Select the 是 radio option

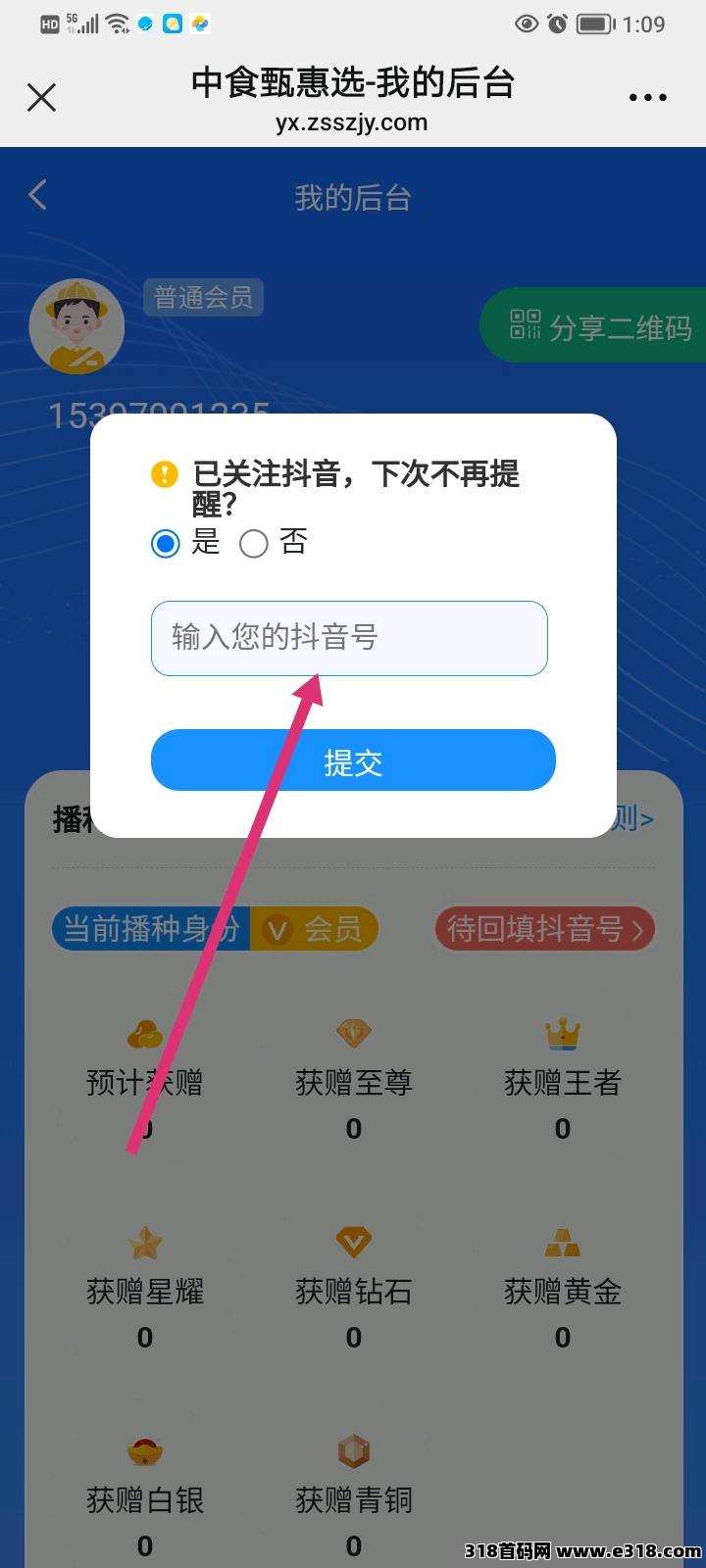[167, 543]
